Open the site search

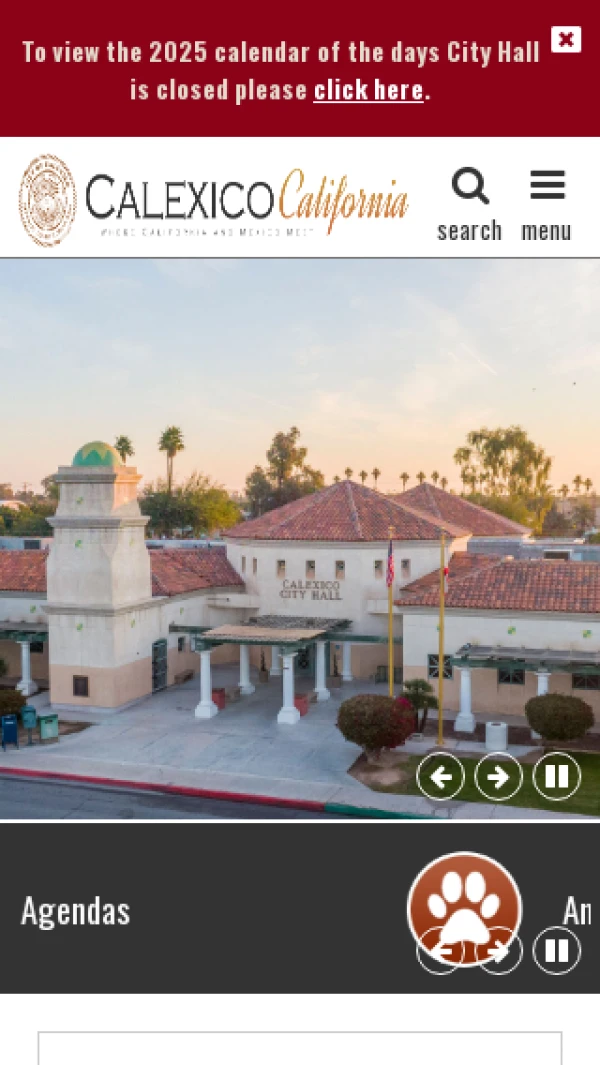(469, 204)
